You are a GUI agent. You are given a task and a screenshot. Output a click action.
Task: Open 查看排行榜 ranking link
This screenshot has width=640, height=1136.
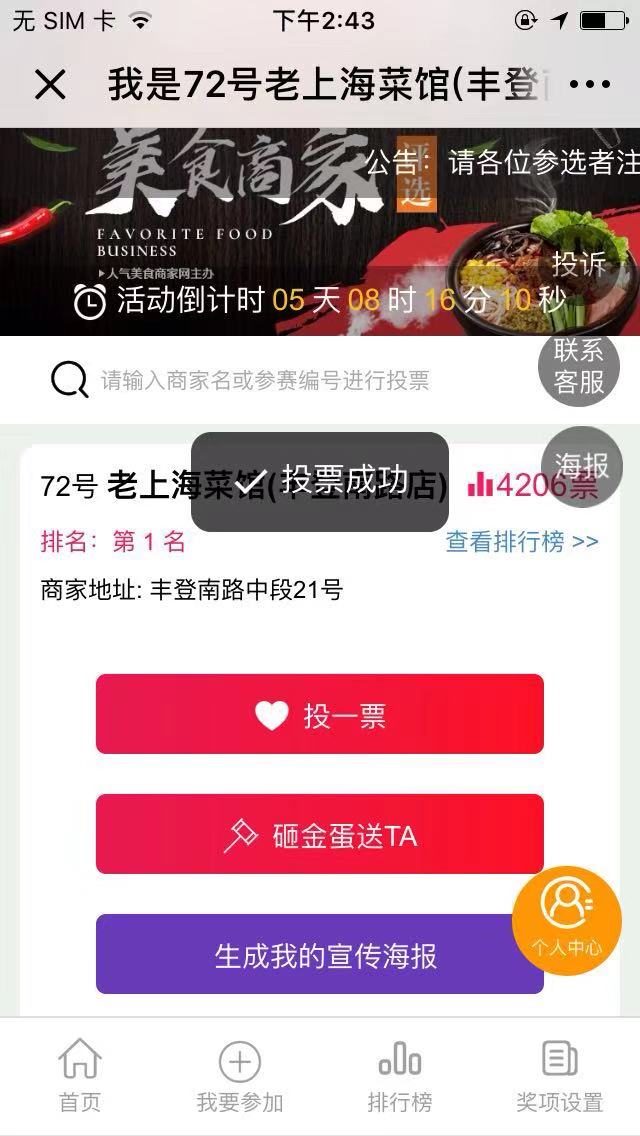[x=522, y=542]
